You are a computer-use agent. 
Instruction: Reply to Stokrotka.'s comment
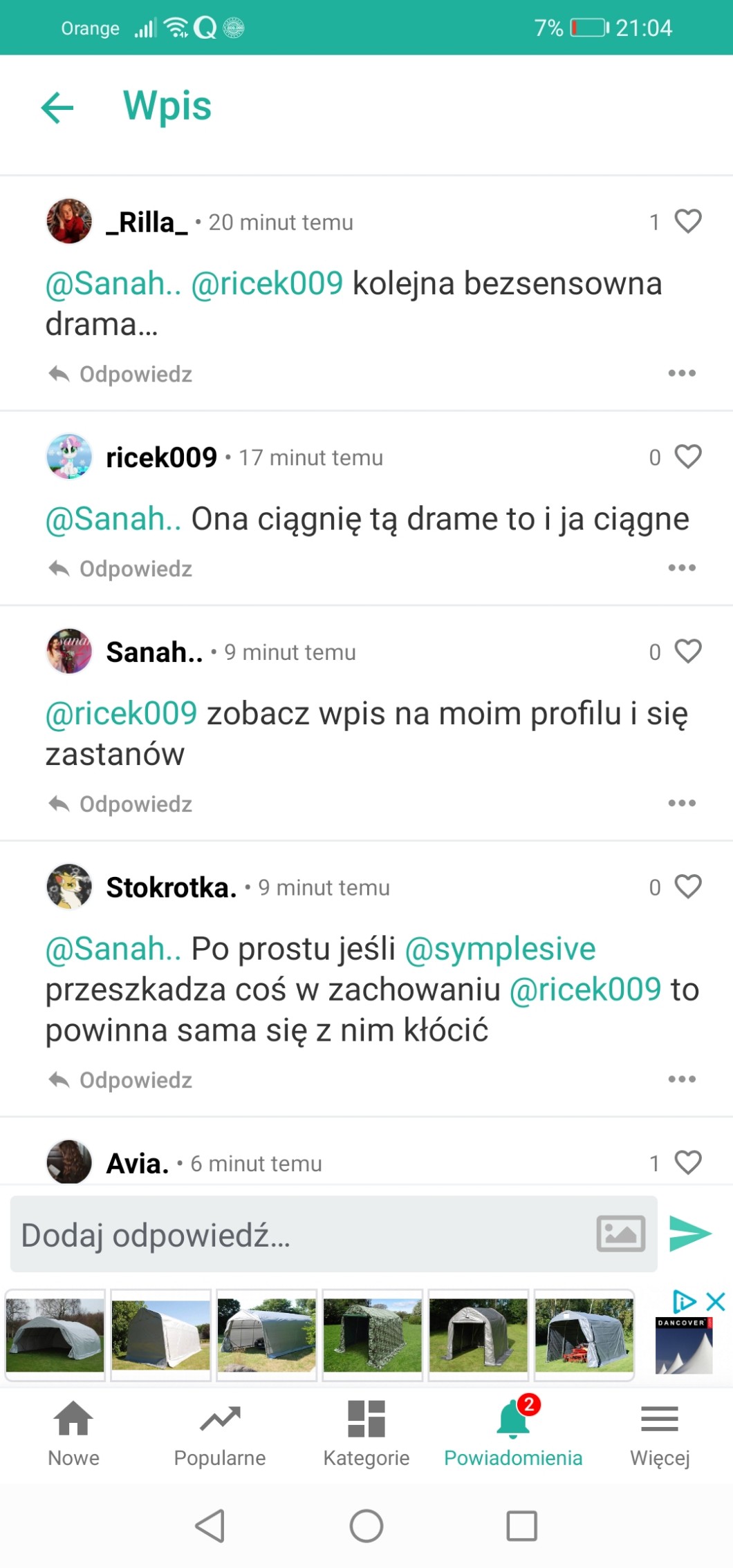pyautogui.click(x=121, y=1079)
